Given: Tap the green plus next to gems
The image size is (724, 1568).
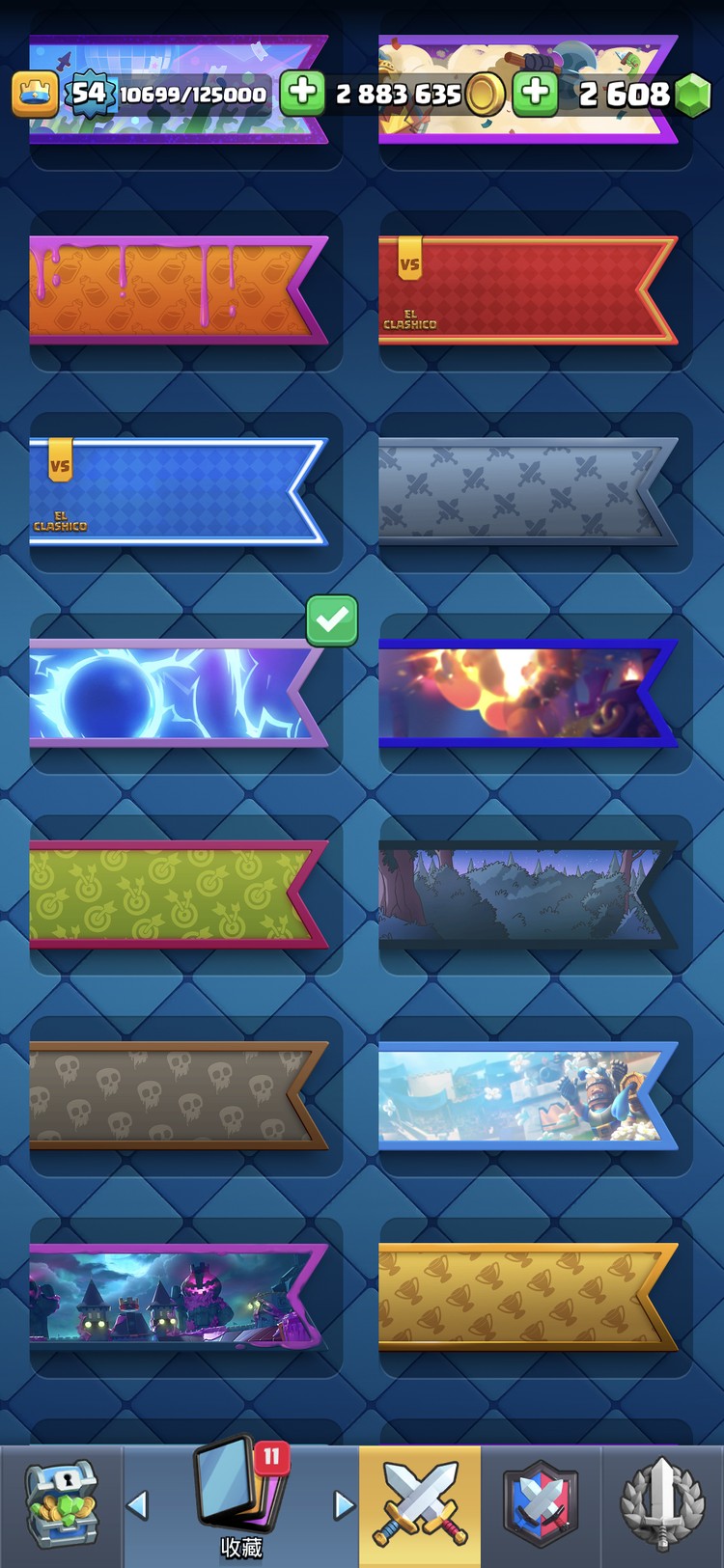Looking at the screenshot, I should point(536,93).
